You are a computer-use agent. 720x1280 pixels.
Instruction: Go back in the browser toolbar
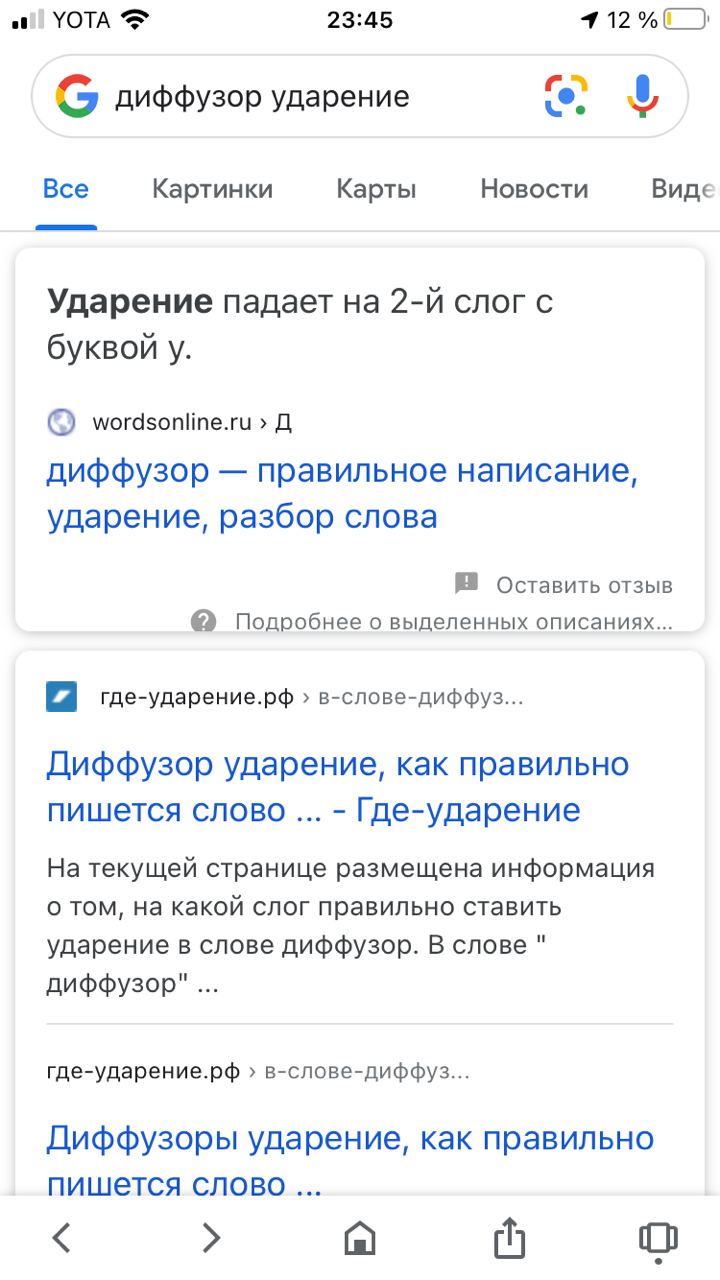(x=62, y=1238)
